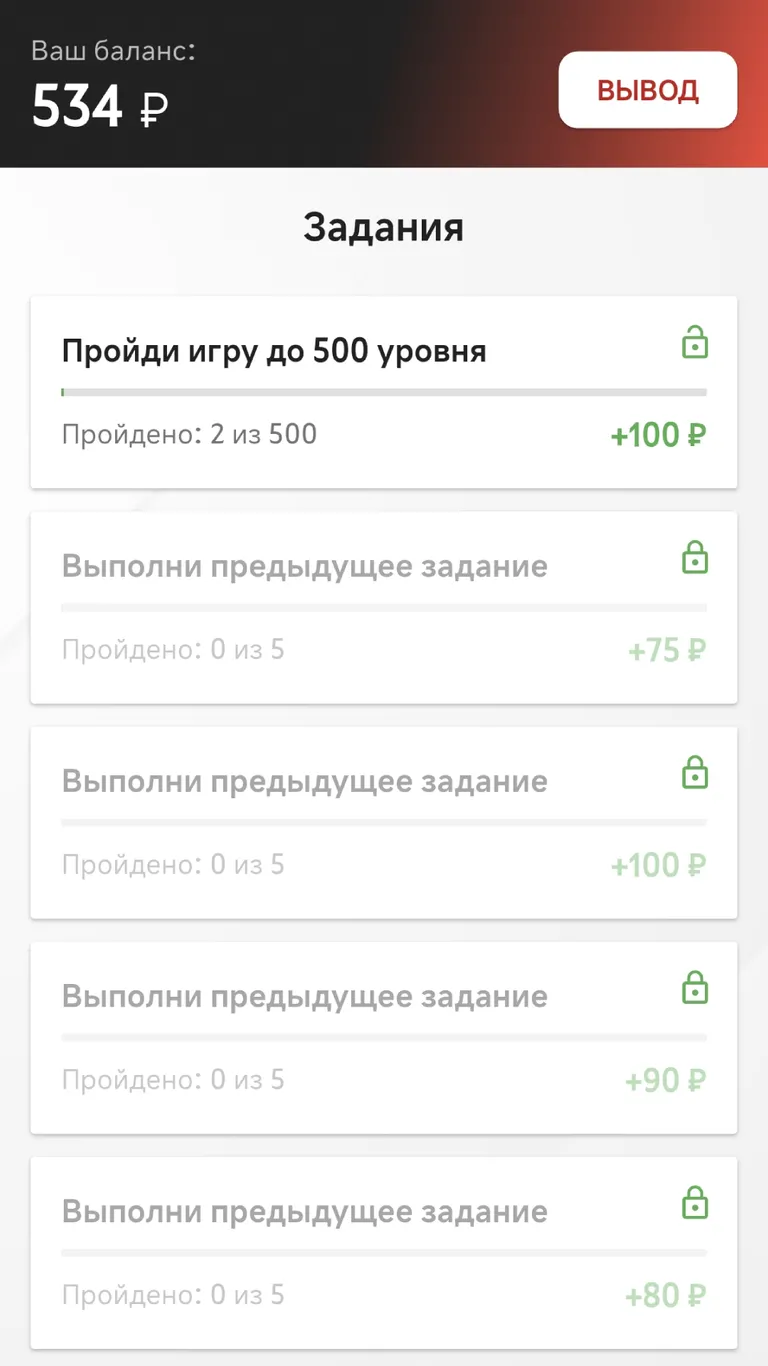The width and height of the screenshot is (768, 1366).
Task: Tap the lock icon on the +90 ₽ task
Action: click(695, 987)
